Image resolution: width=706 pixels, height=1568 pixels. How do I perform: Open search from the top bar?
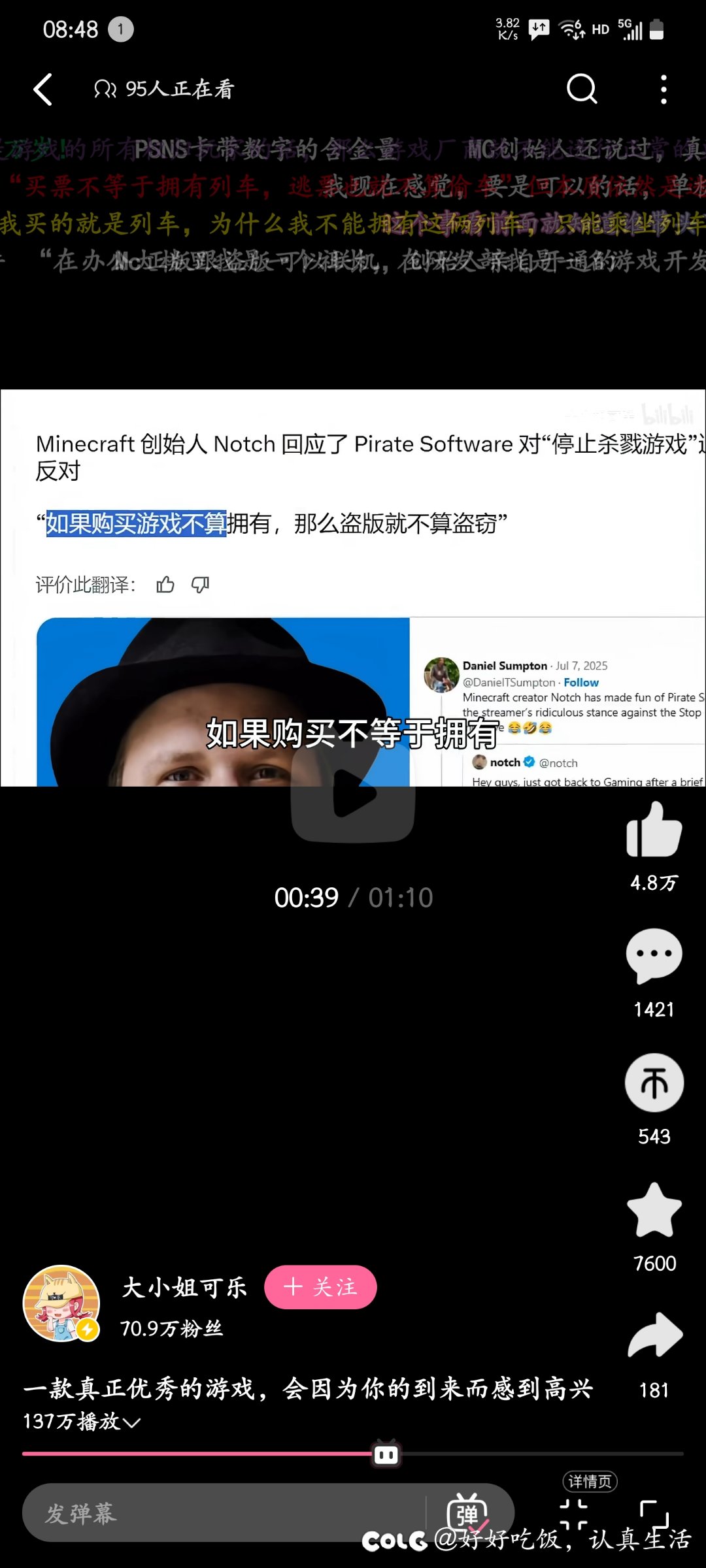(581, 89)
